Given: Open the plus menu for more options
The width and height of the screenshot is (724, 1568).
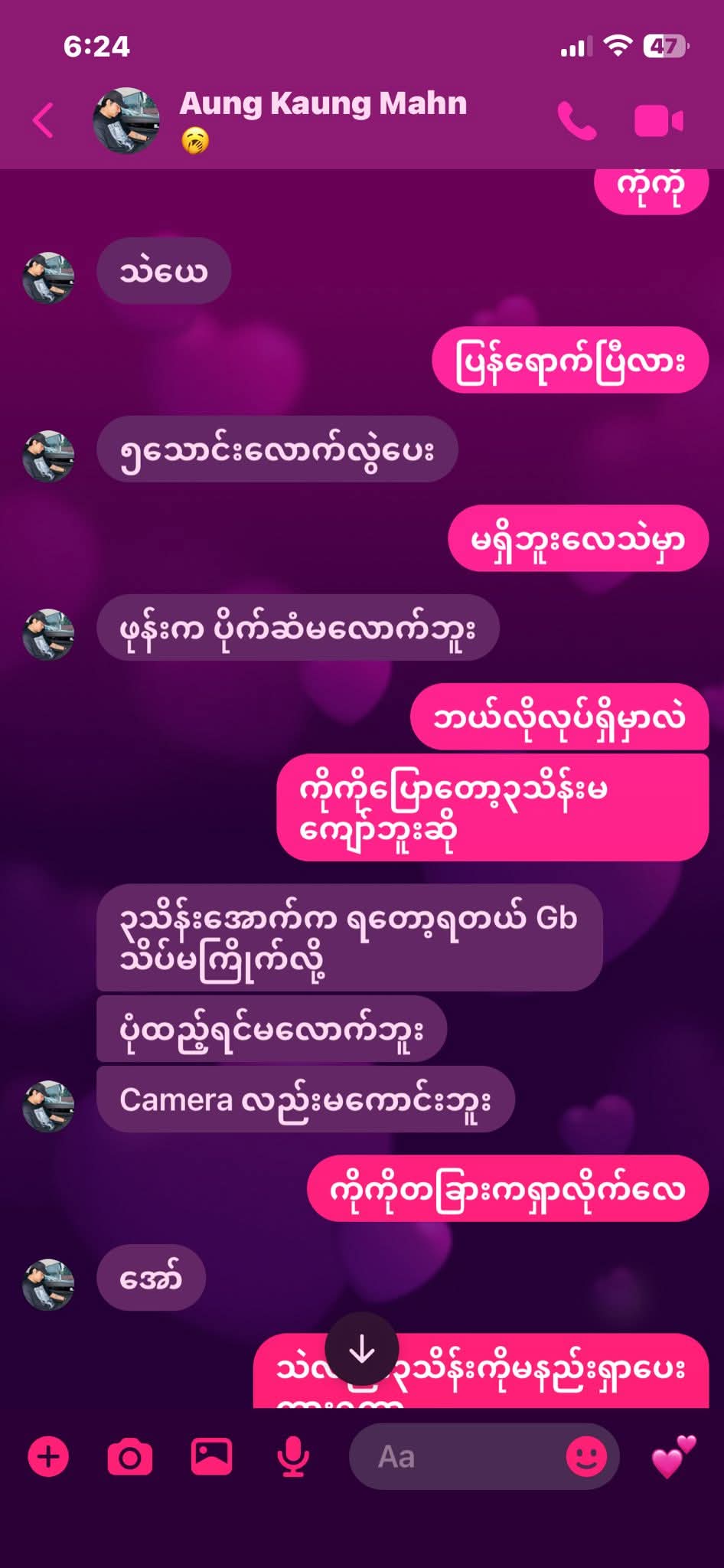Looking at the screenshot, I should click(x=48, y=1456).
